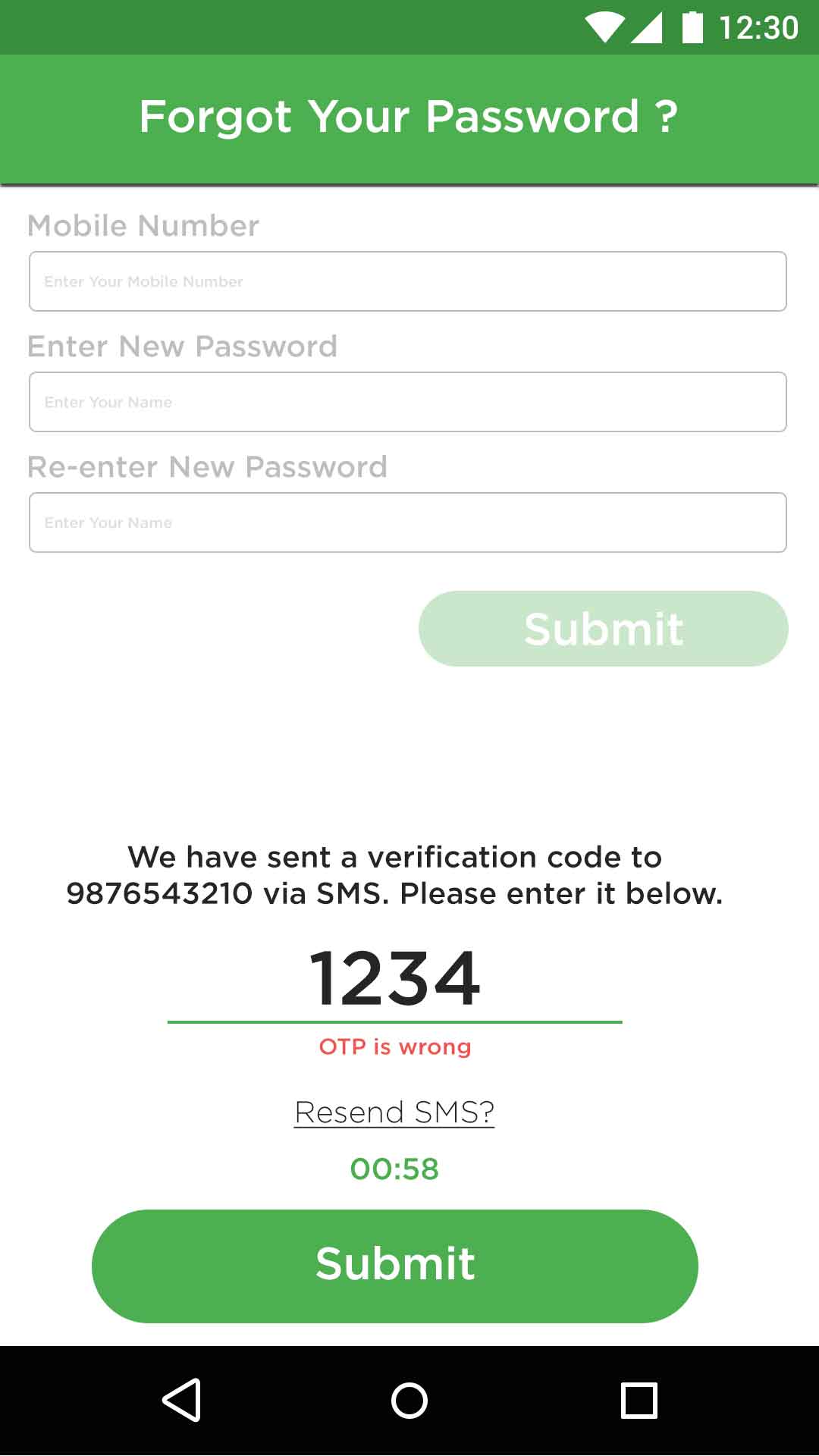Edit the OTP code field showing 1234
Screen dimensions: 819x1456
point(394,980)
